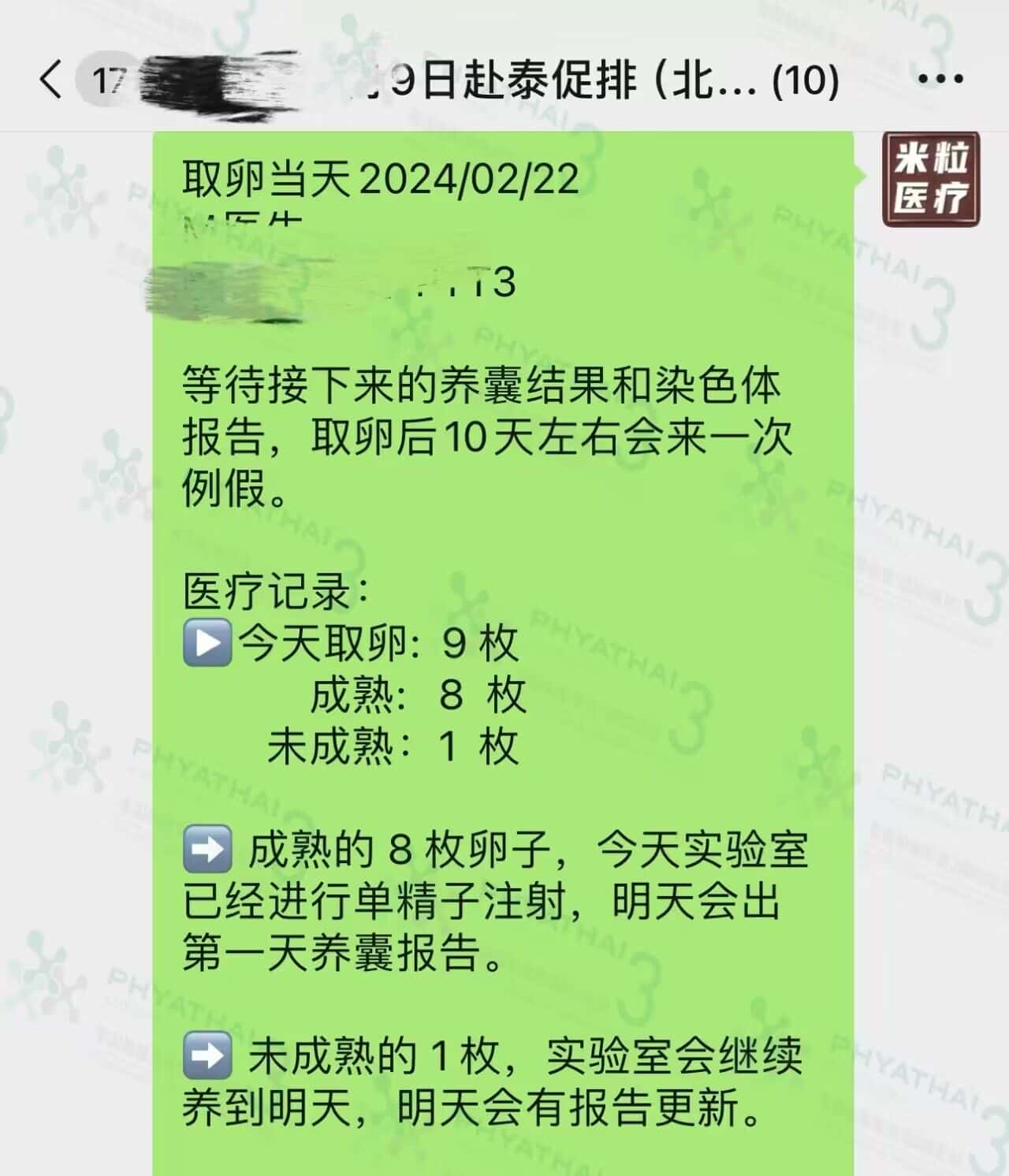Open the 米粒医疗 sender avatar profile
The width and height of the screenshot is (1009, 1176).
[931, 180]
